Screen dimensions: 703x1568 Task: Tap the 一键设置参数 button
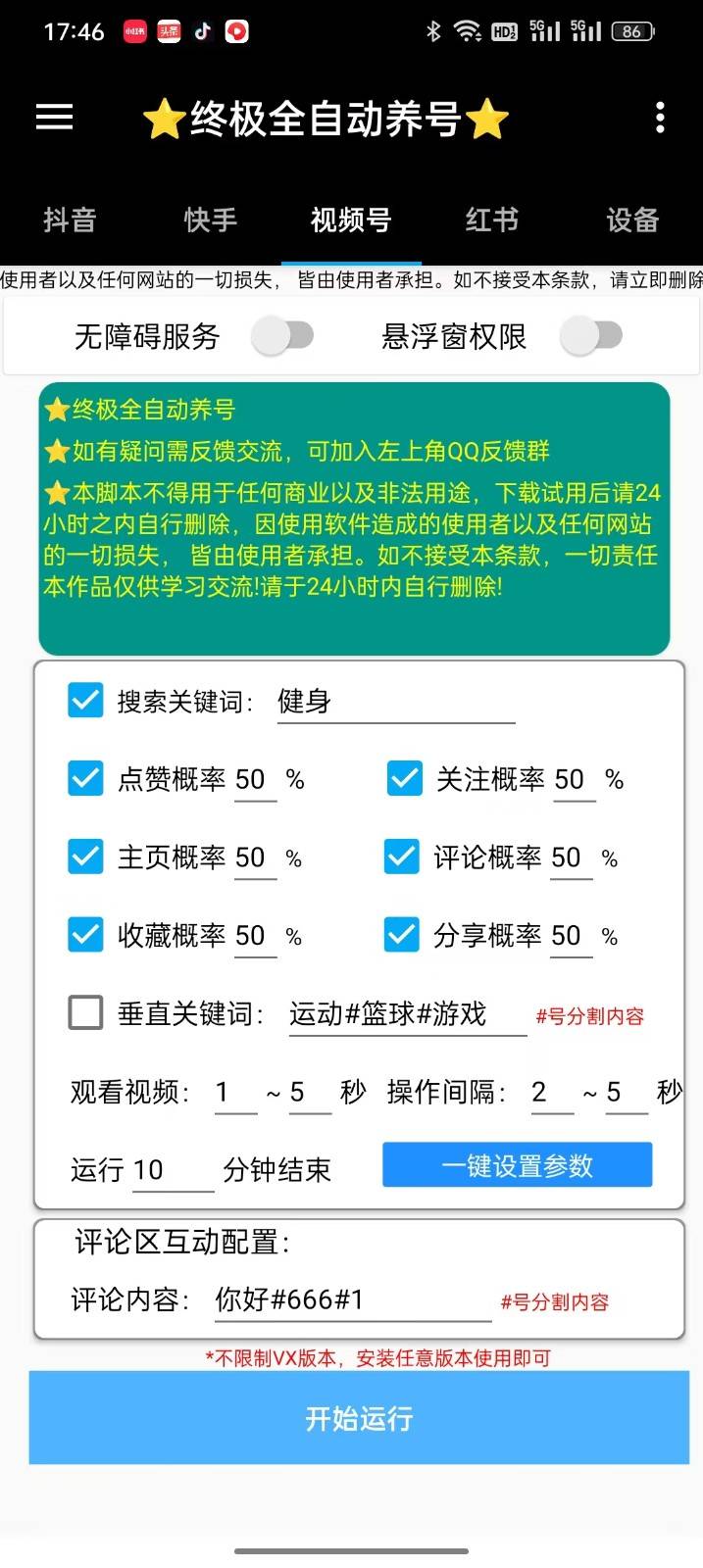[517, 1165]
